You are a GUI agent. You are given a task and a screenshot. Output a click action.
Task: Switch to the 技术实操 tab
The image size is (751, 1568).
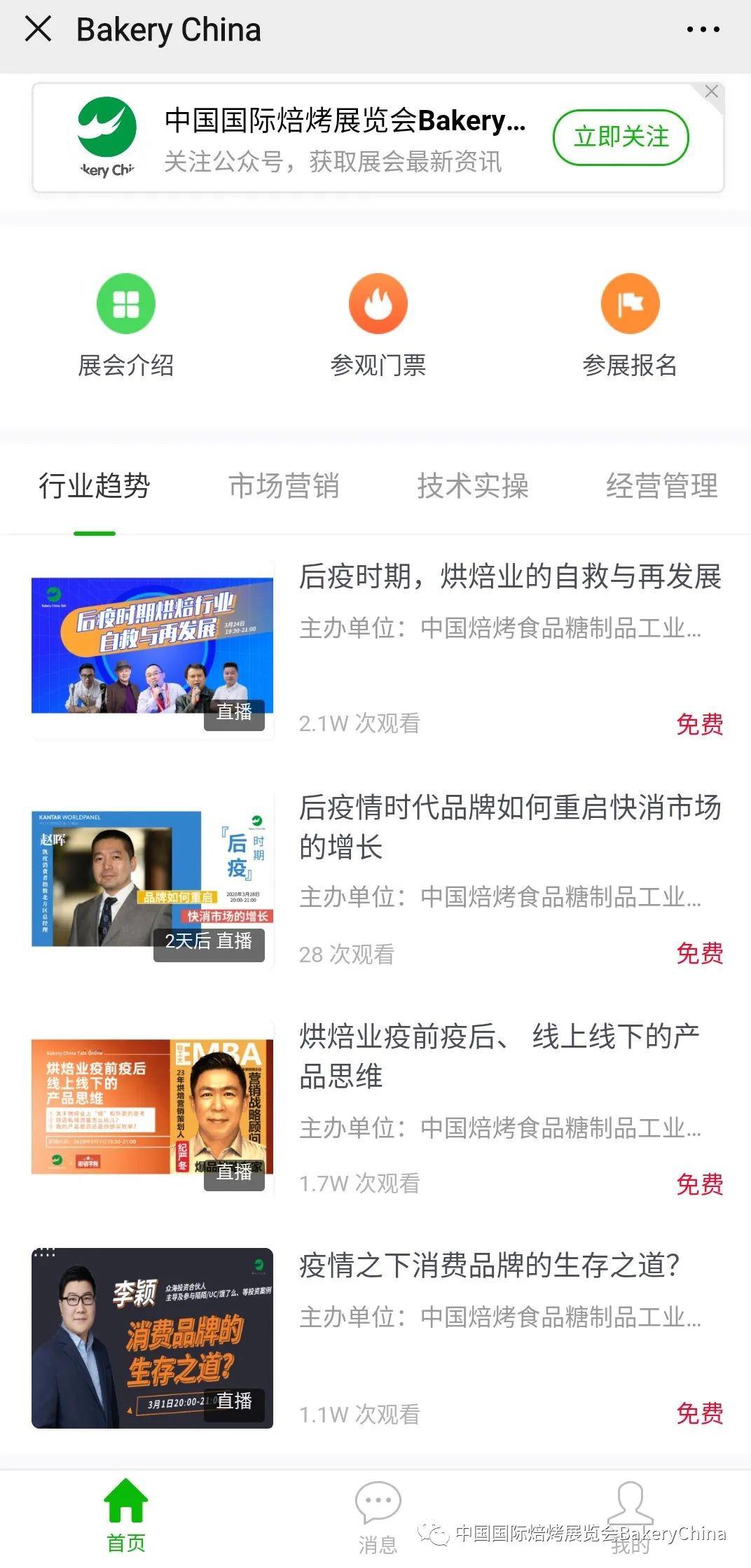coord(473,486)
